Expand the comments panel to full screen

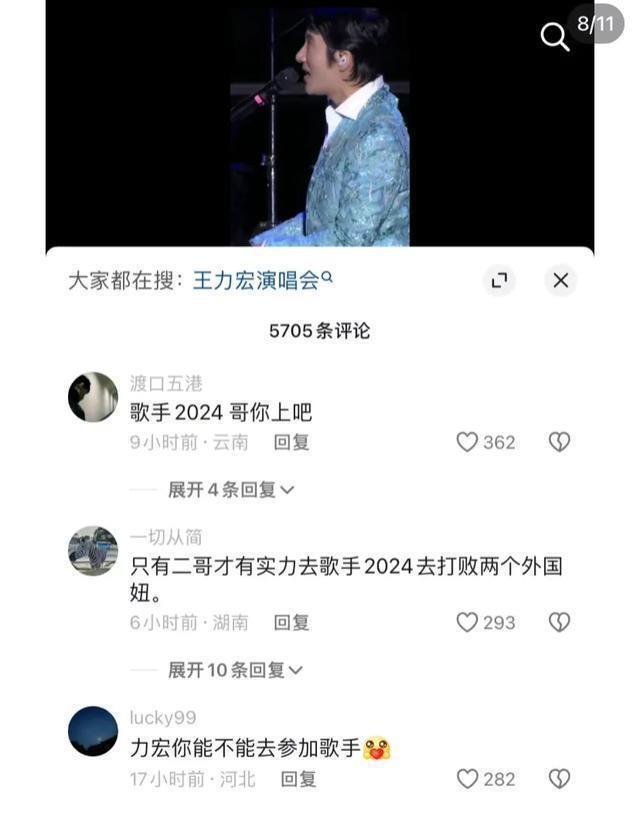tap(499, 281)
